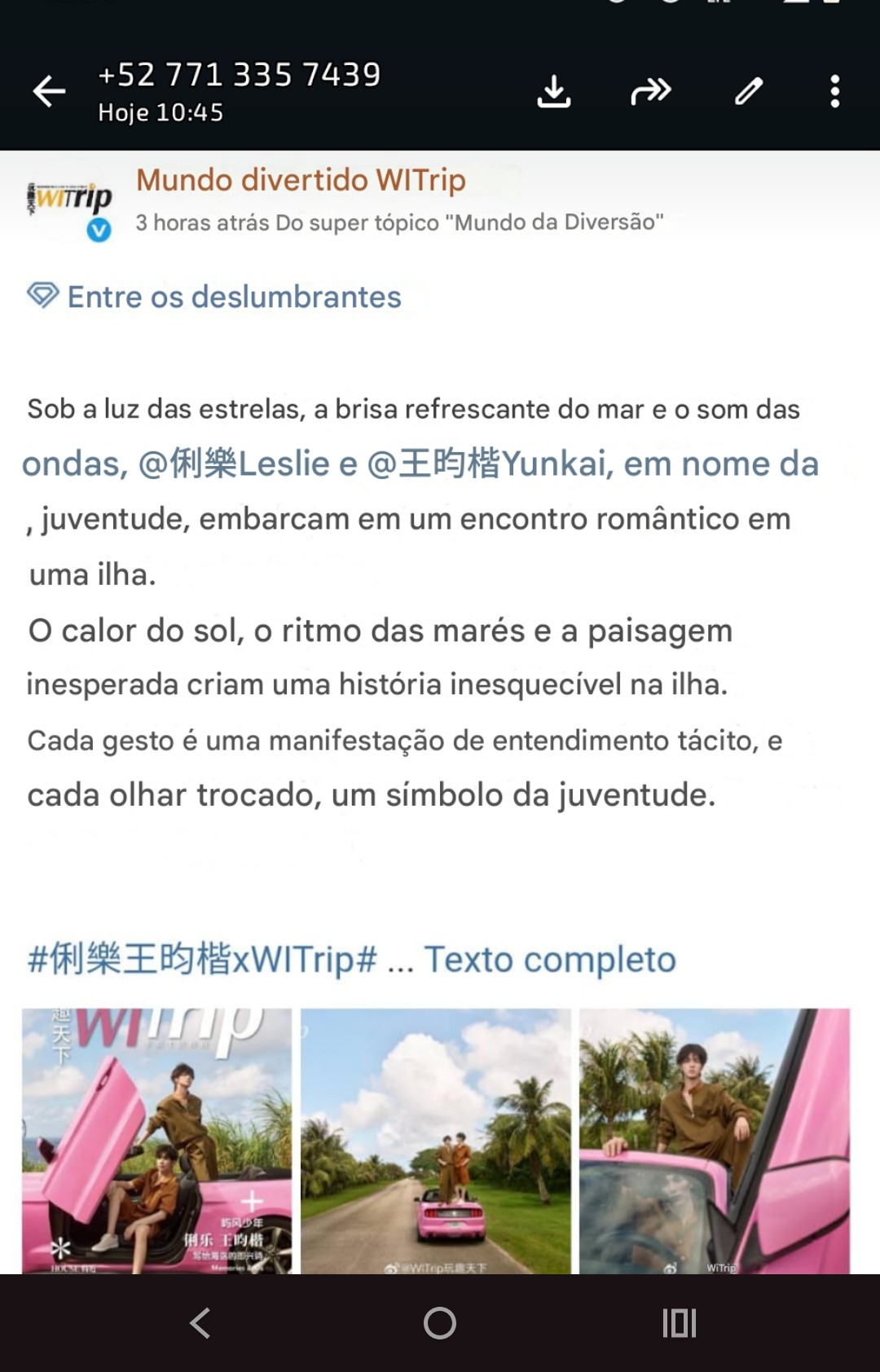880x1372 pixels.
Task: Download this image to the device
Action: click(x=554, y=91)
